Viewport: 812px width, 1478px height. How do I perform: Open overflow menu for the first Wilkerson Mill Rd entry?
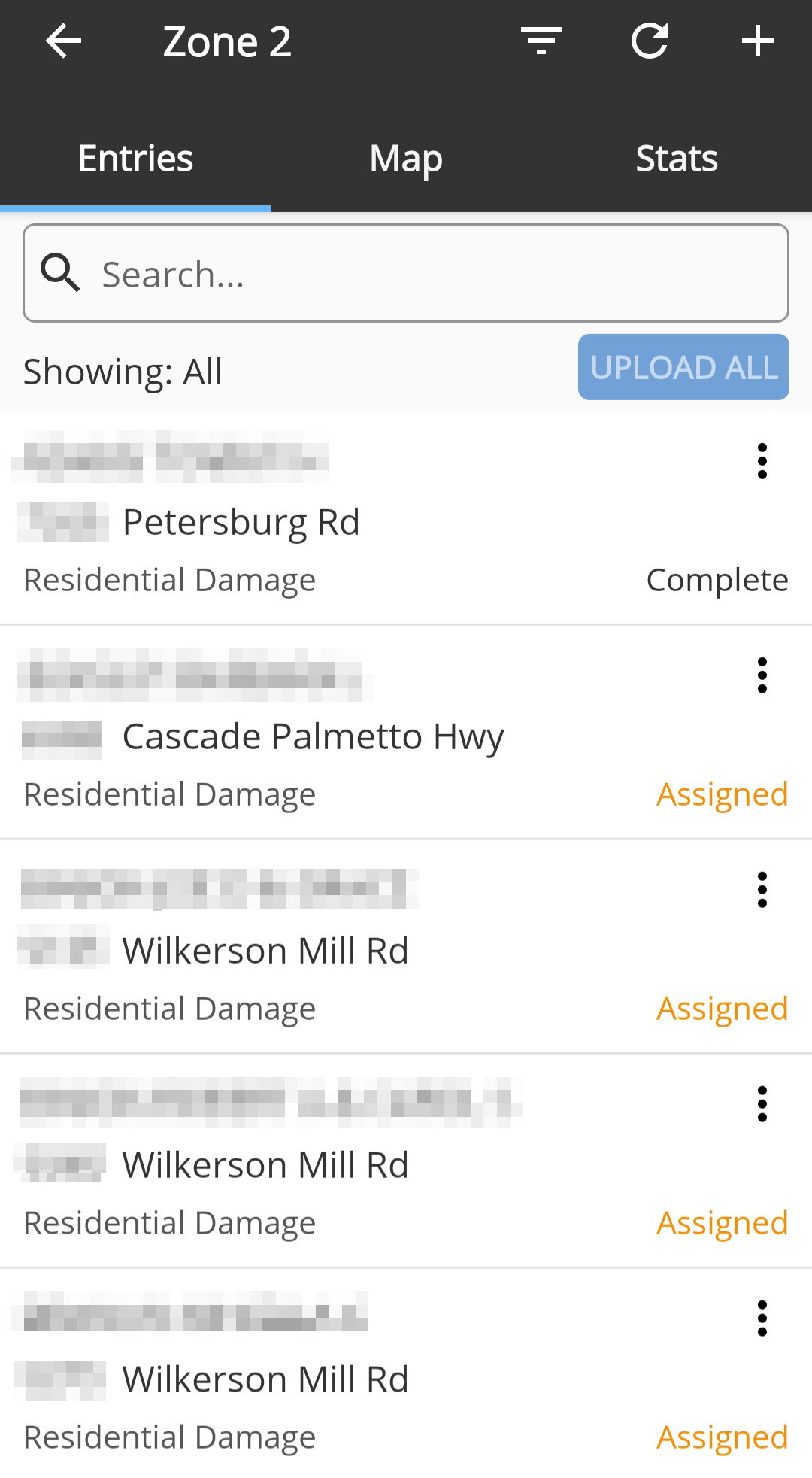tap(762, 889)
